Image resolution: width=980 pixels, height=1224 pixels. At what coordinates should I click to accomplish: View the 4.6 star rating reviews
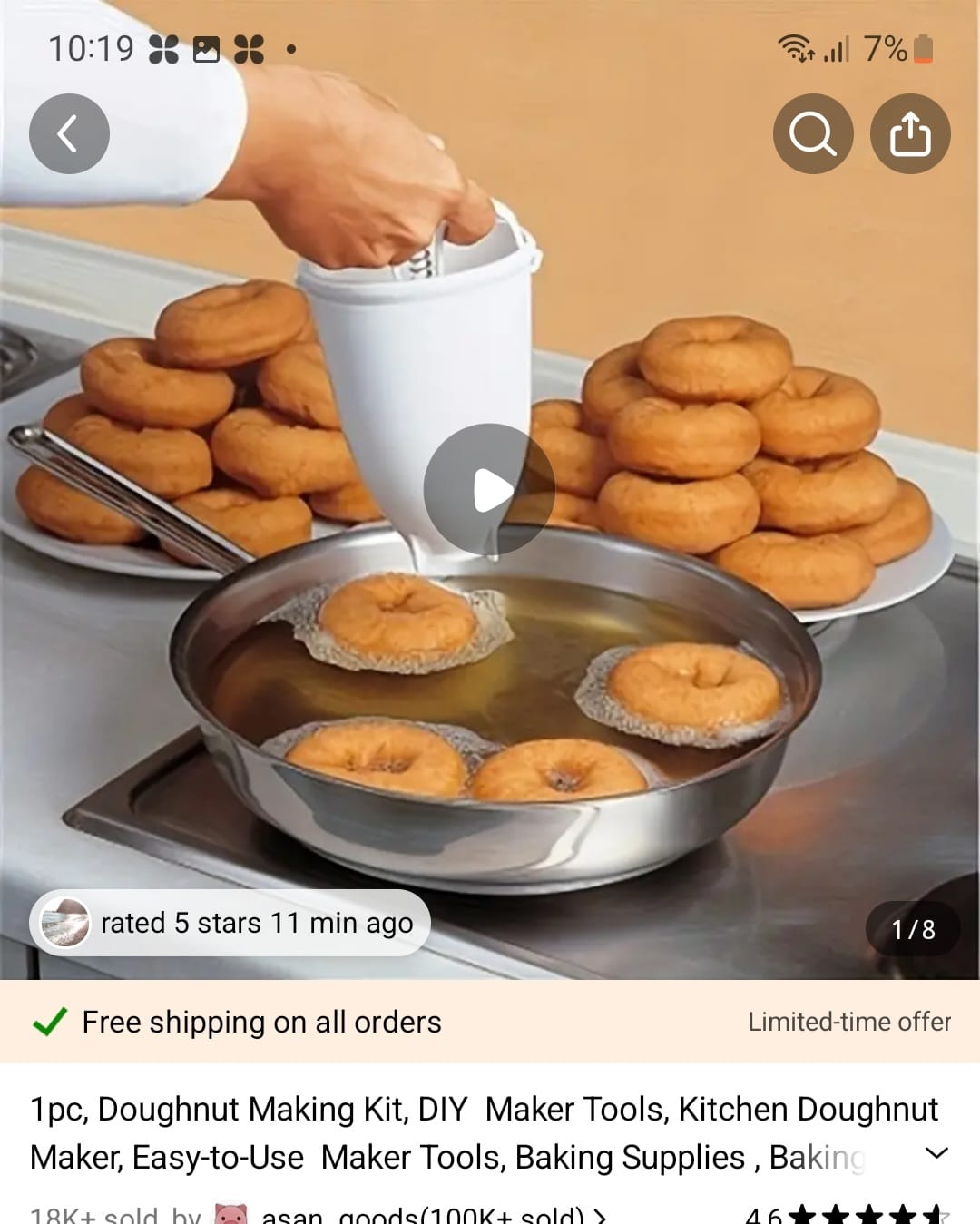(846, 1215)
